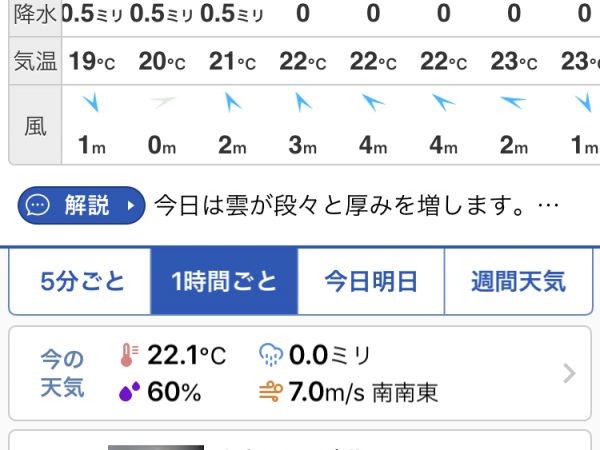Screen dimensions: 600x450
Task: Open the 今の天気 current conditions card
Action: pos(299,373)
